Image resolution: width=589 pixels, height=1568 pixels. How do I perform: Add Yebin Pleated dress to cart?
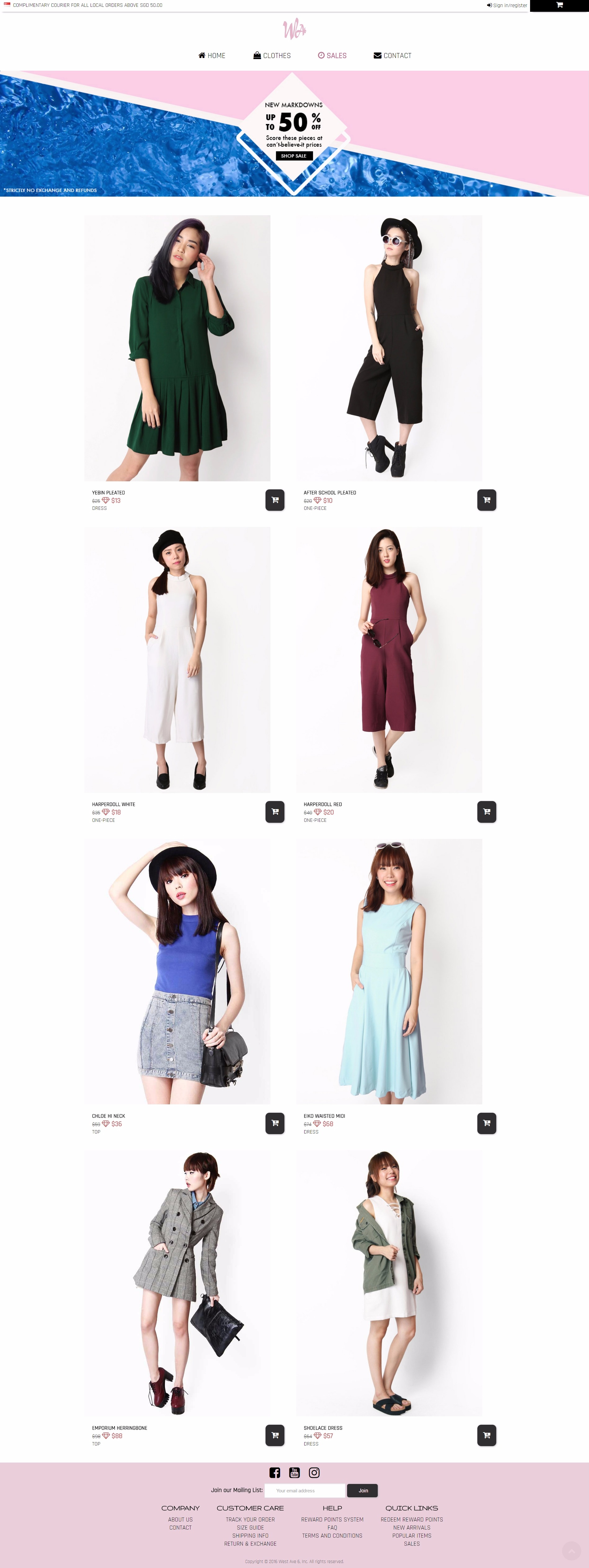(x=274, y=500)
